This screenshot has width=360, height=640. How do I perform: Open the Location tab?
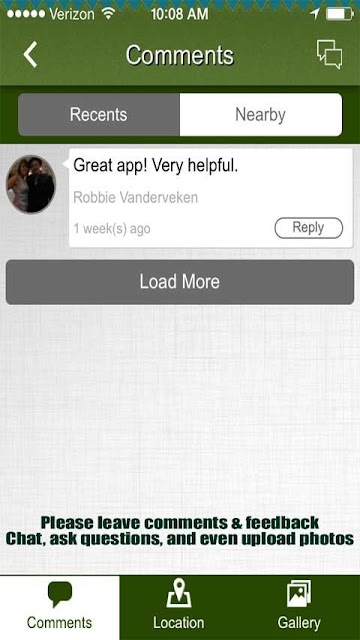179,607
